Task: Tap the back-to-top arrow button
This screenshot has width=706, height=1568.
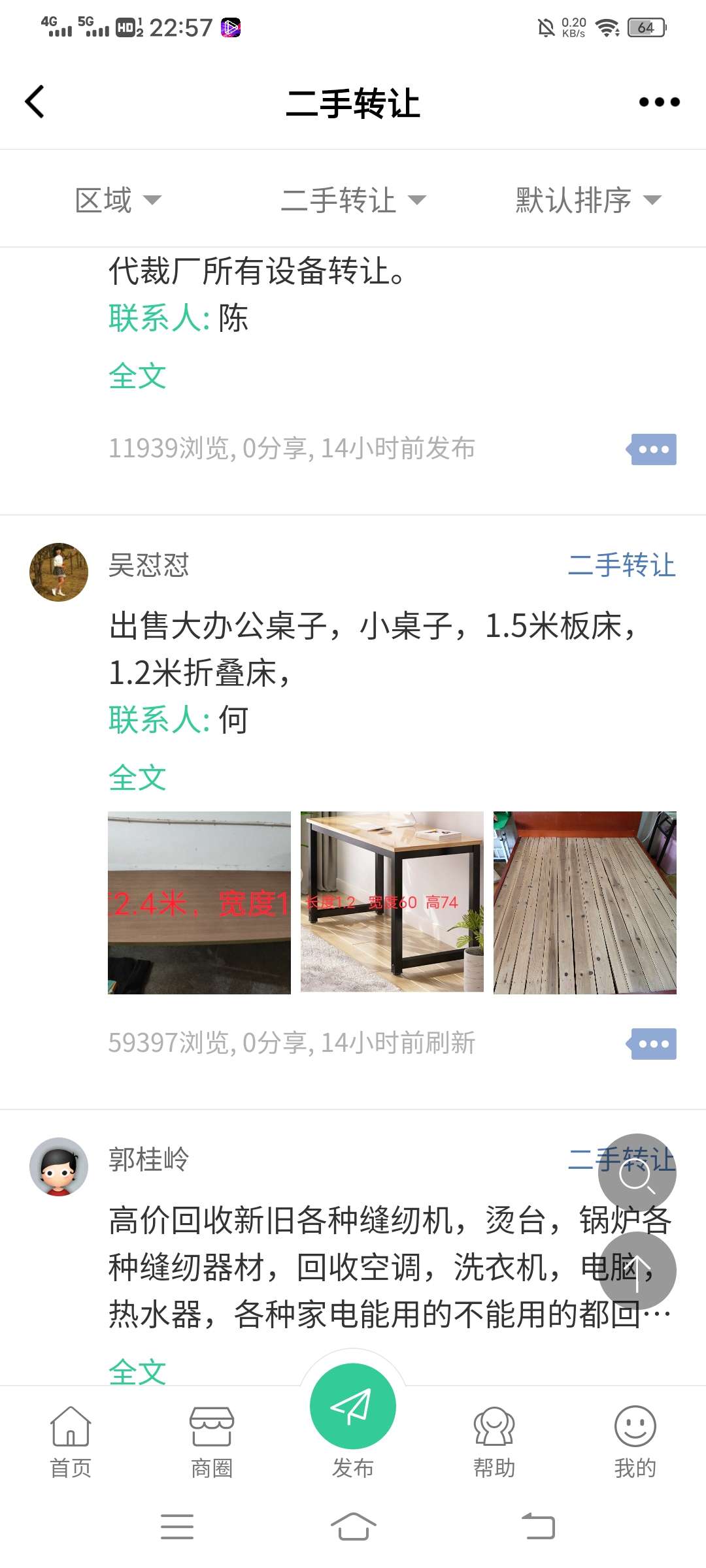Action: coord(637,1271)
